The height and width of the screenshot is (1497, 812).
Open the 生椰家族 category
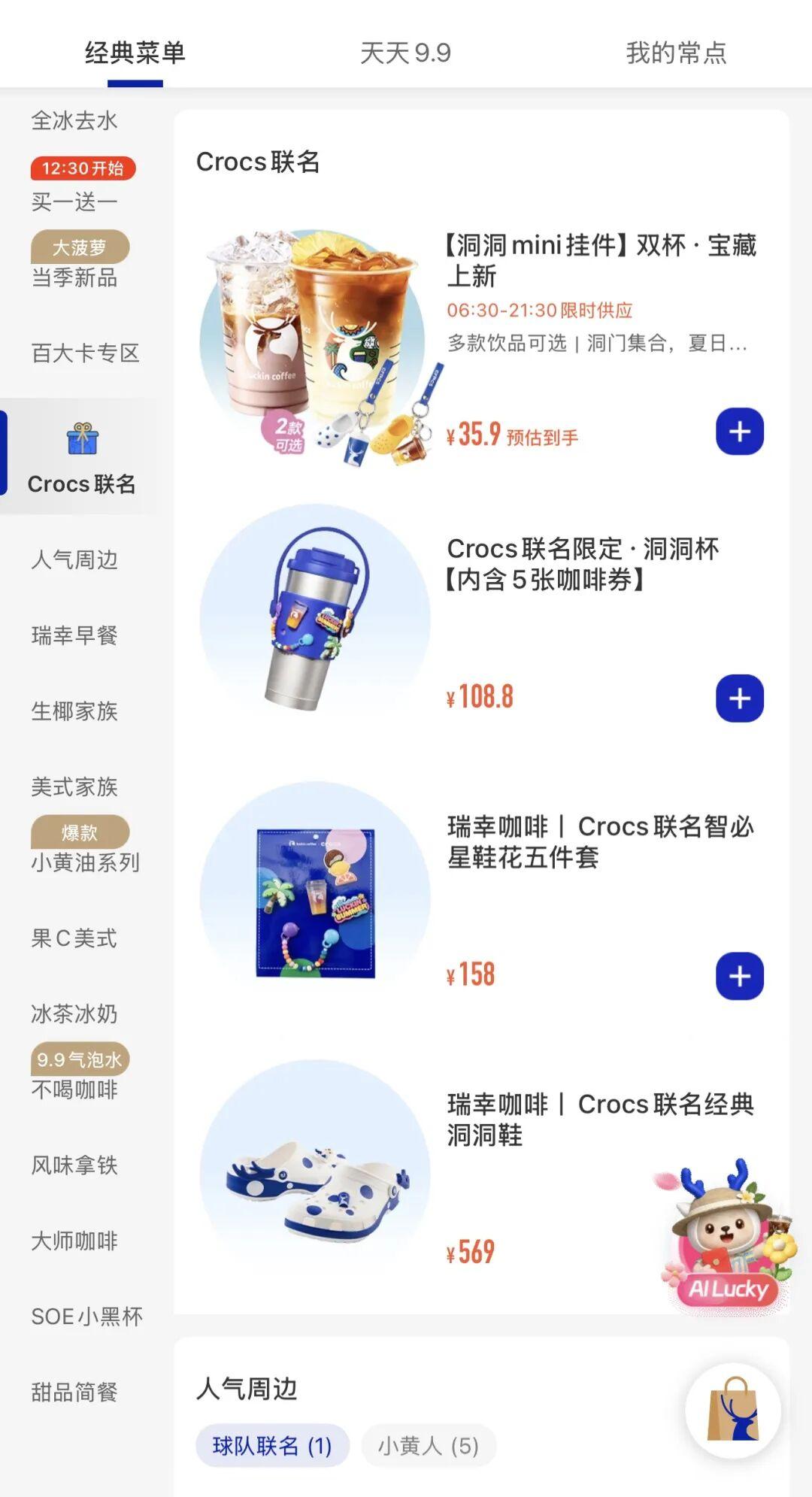pyautogui.click(x=74, y=711)
